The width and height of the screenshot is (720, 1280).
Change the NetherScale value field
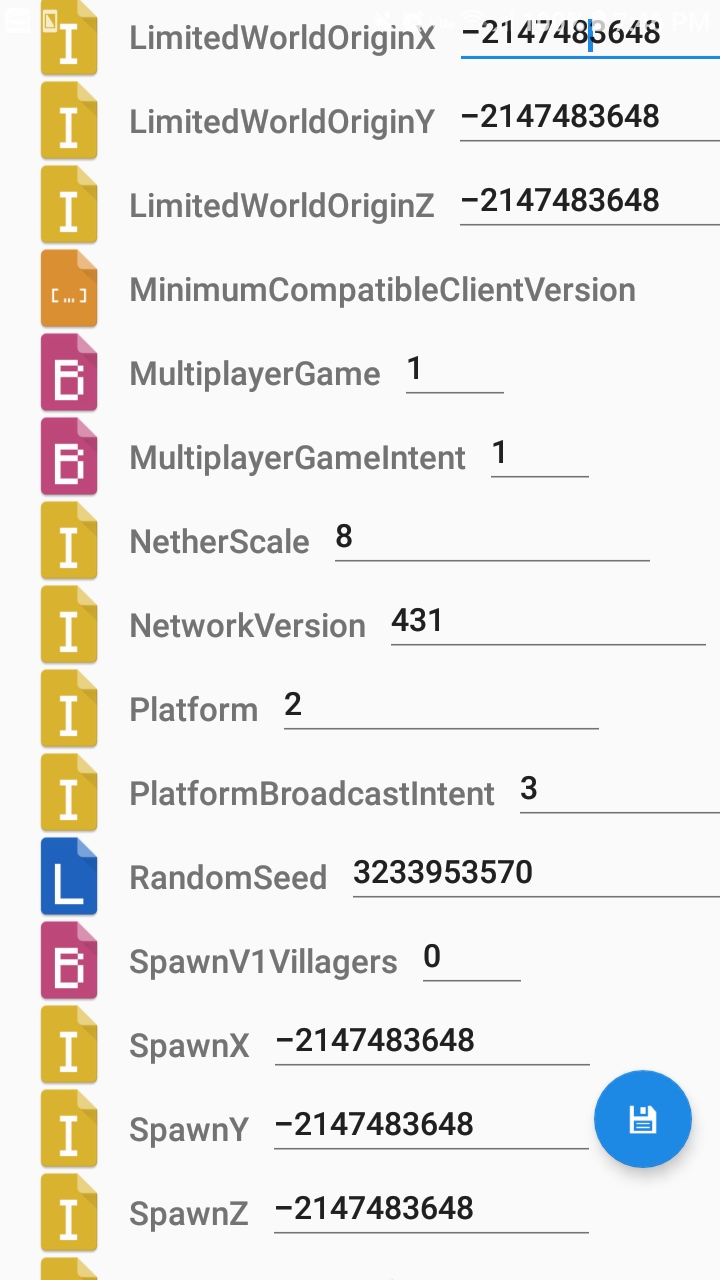(491, 540)
